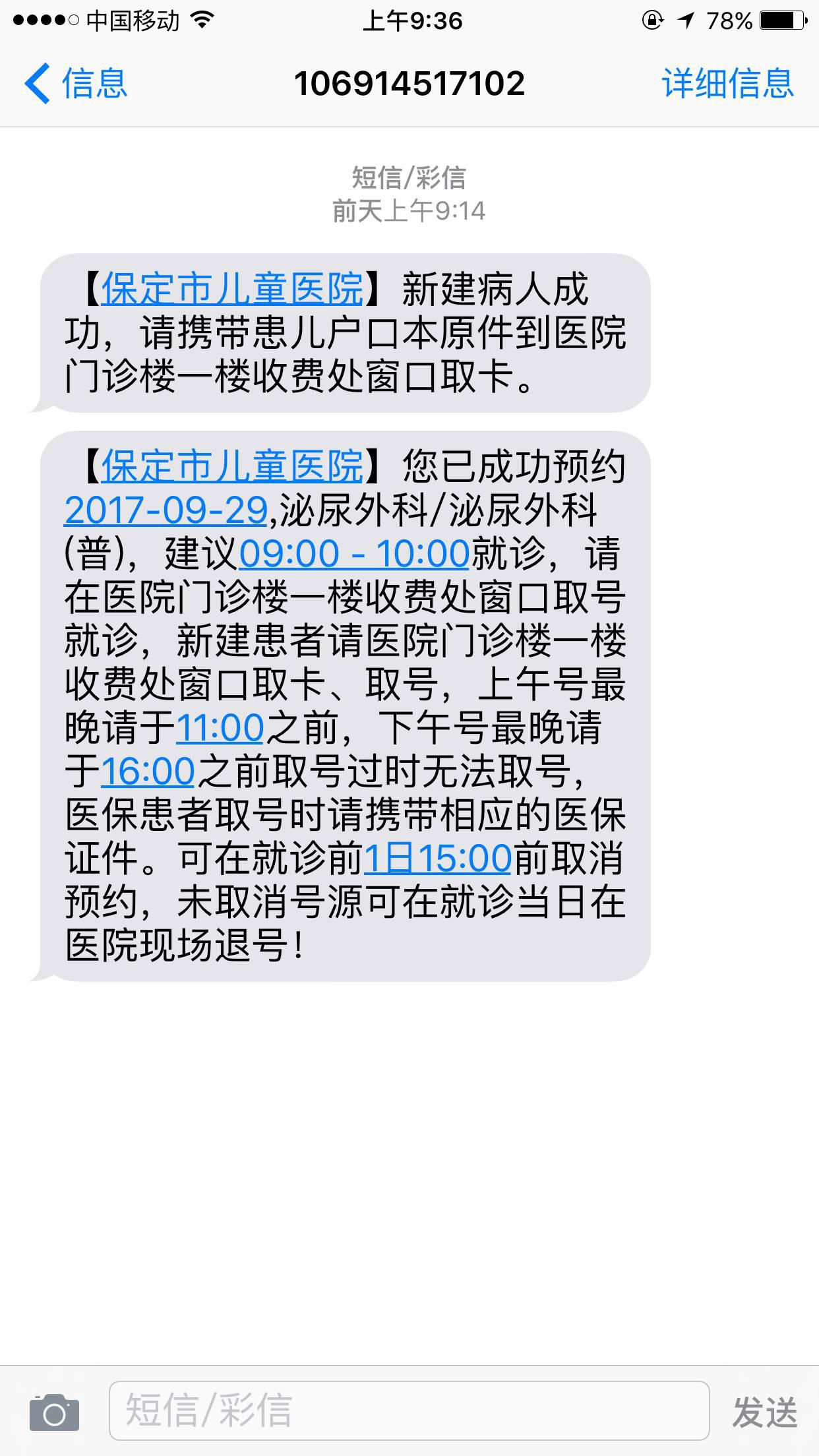Focus the 短信/彩信 message input field
819x1456 pixels.
pyautogui.click(x=409, y=1410)
